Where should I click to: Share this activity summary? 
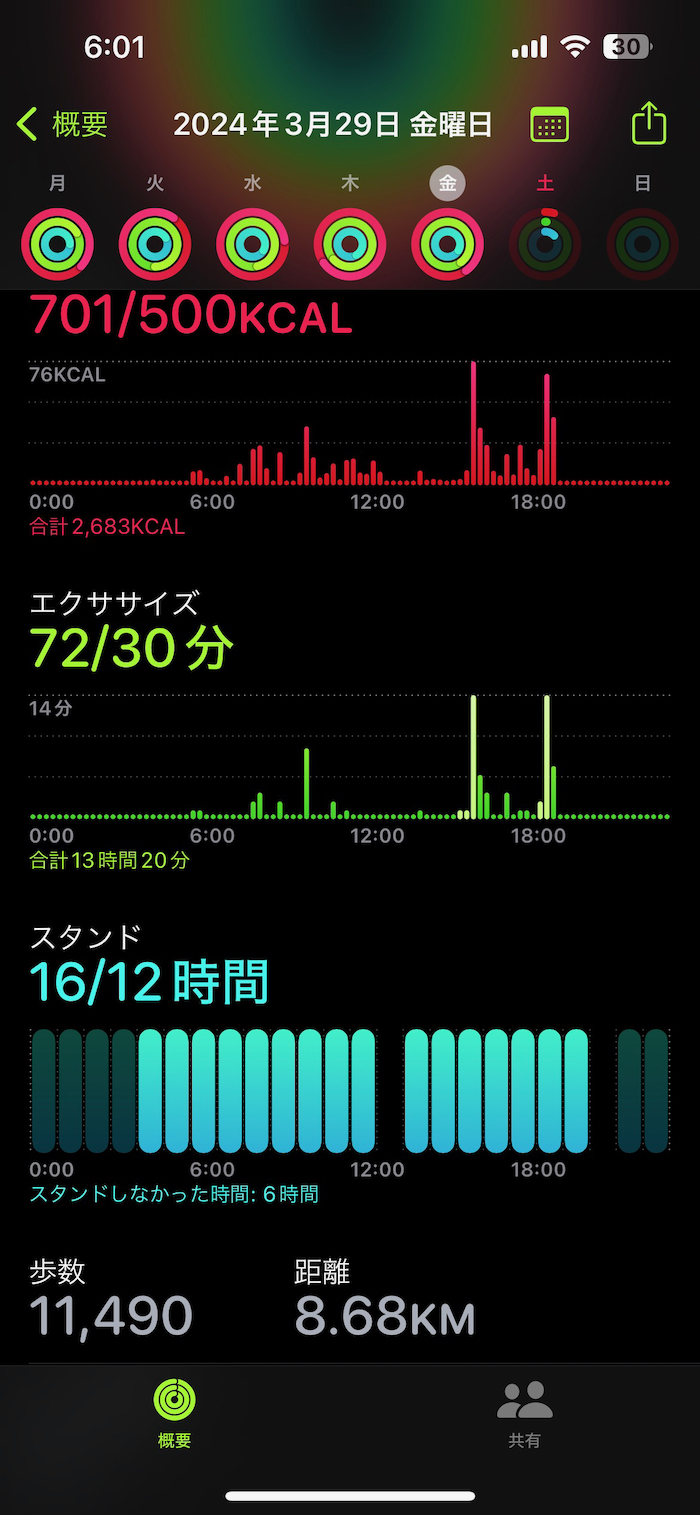click(x=649, y=124)
